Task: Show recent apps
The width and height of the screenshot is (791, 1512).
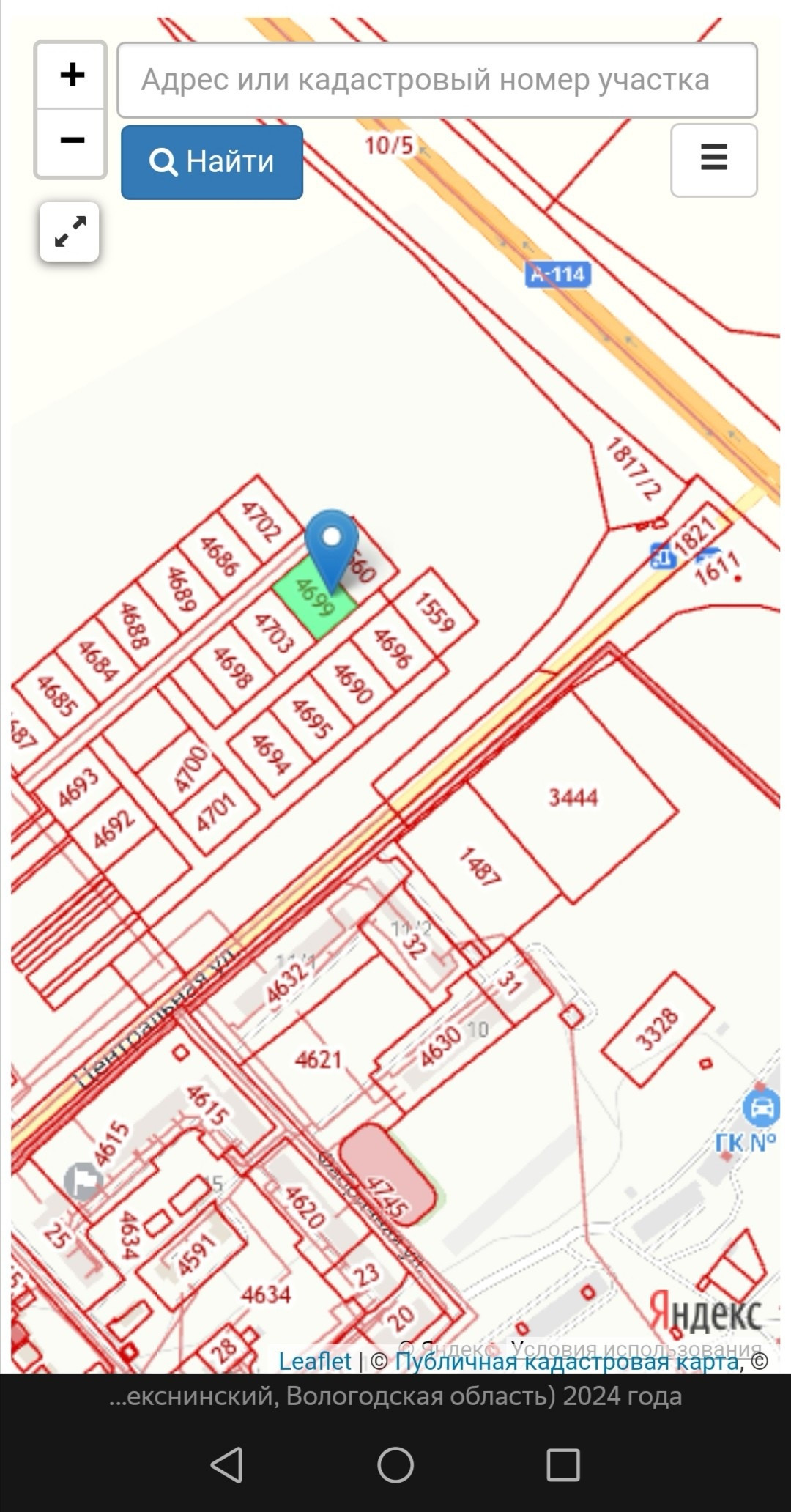Action: (x=563, y=1465)
